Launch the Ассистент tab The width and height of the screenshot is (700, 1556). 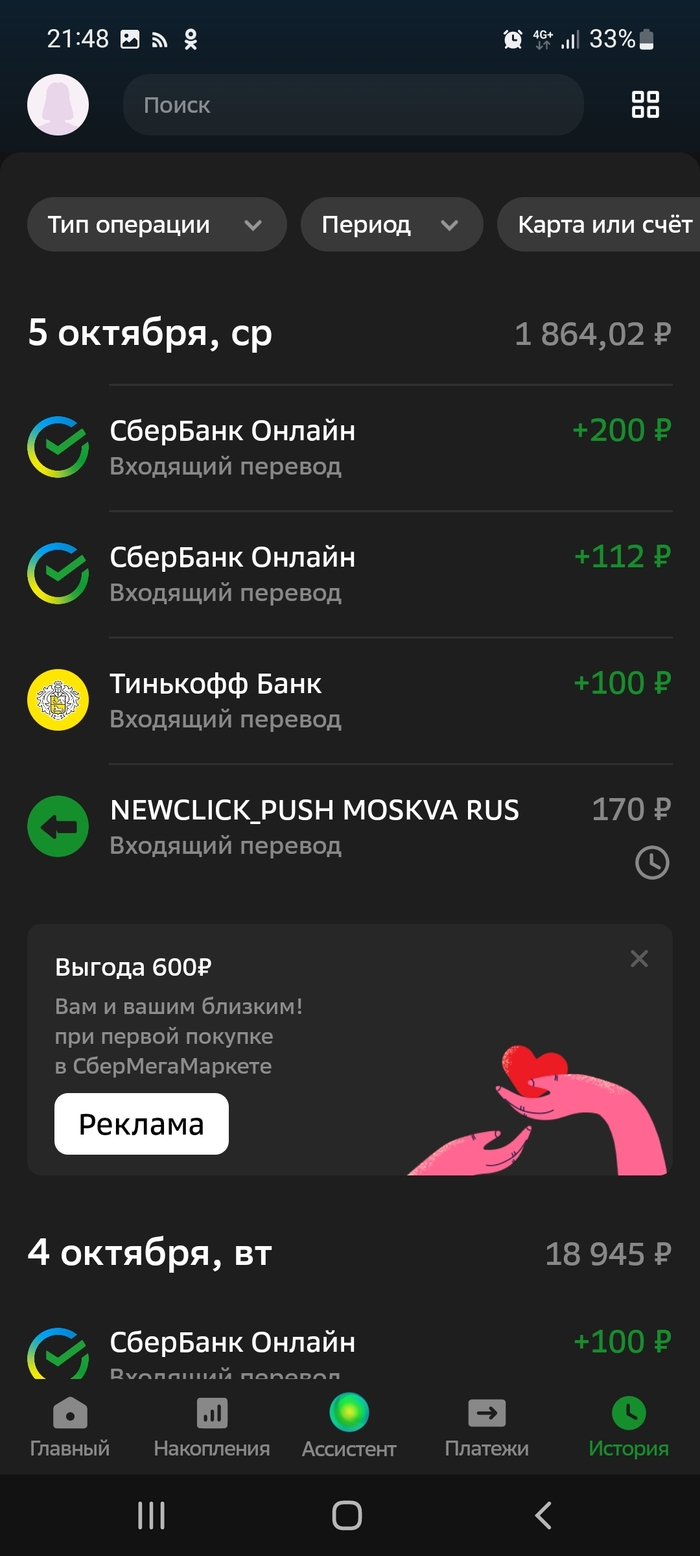coord(349,1428)
